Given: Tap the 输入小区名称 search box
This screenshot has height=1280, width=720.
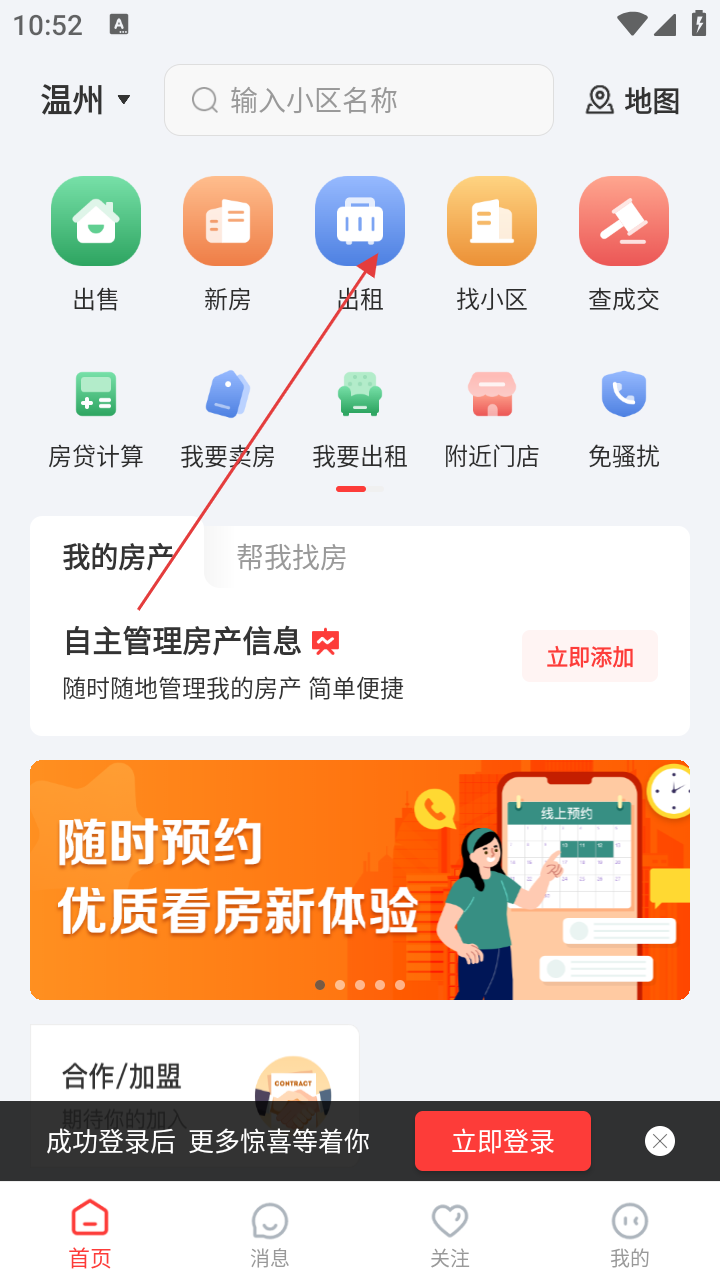Looking at the screenshot, I should (x=358, y=100).
